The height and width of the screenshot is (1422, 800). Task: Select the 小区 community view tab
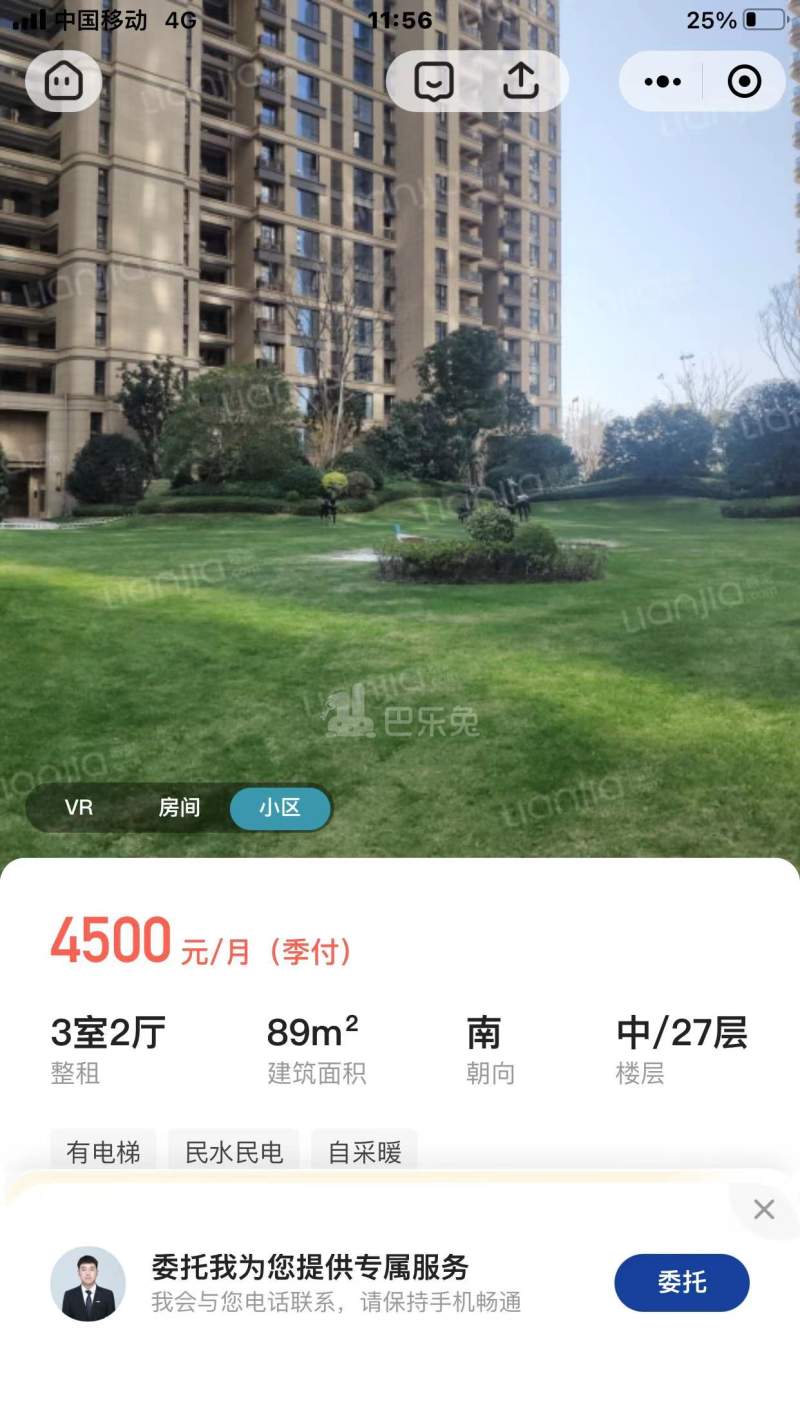click(280, 807)
